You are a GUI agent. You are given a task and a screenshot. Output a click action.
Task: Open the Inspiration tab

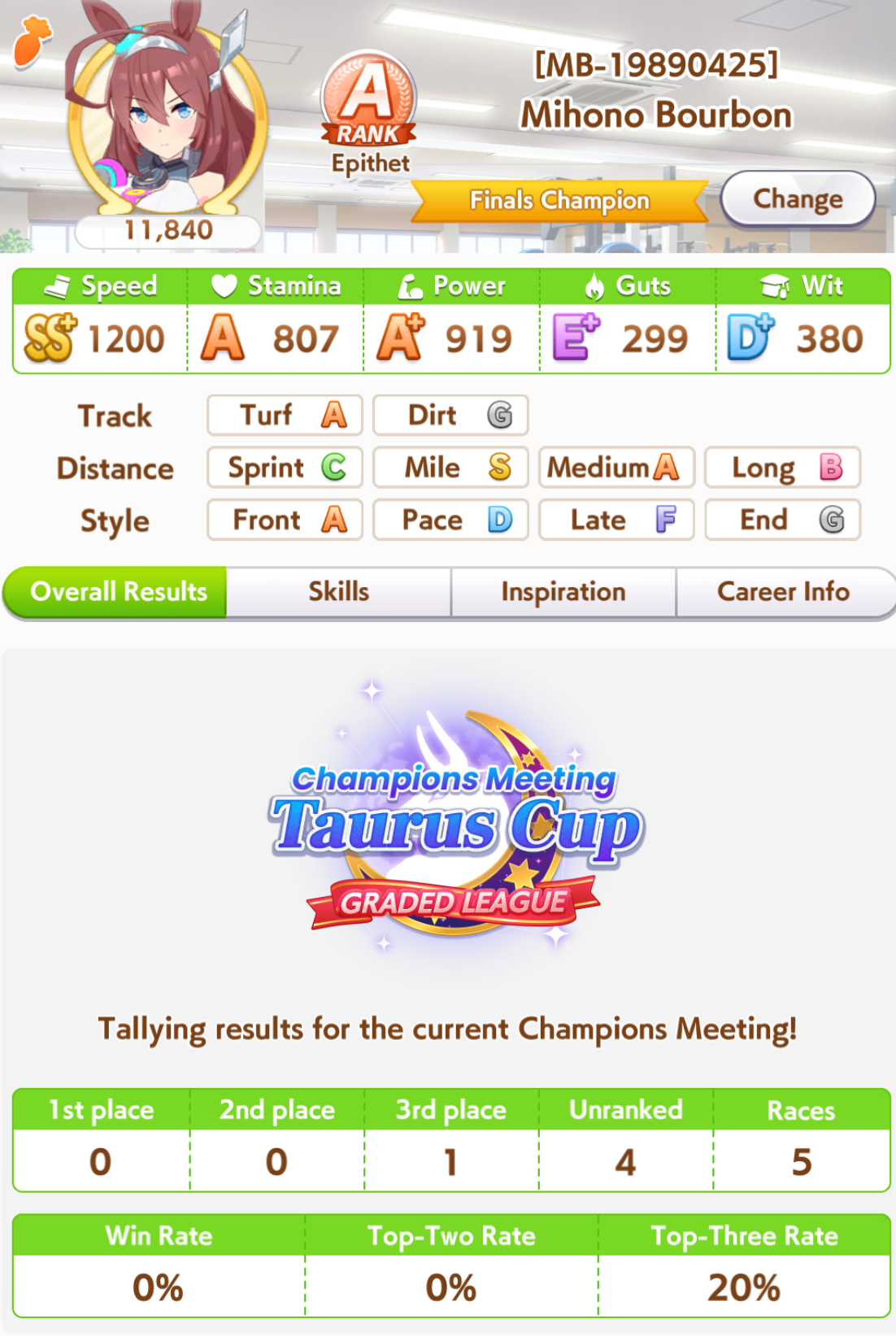point(563,592)
